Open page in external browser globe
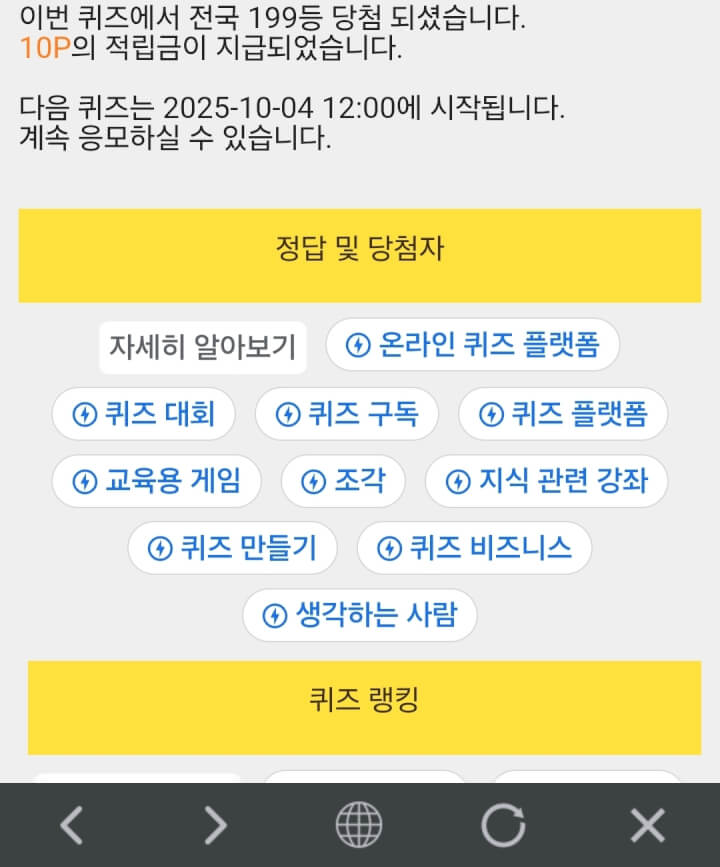This screenshot has height=867, width=720. pos(358,826)
